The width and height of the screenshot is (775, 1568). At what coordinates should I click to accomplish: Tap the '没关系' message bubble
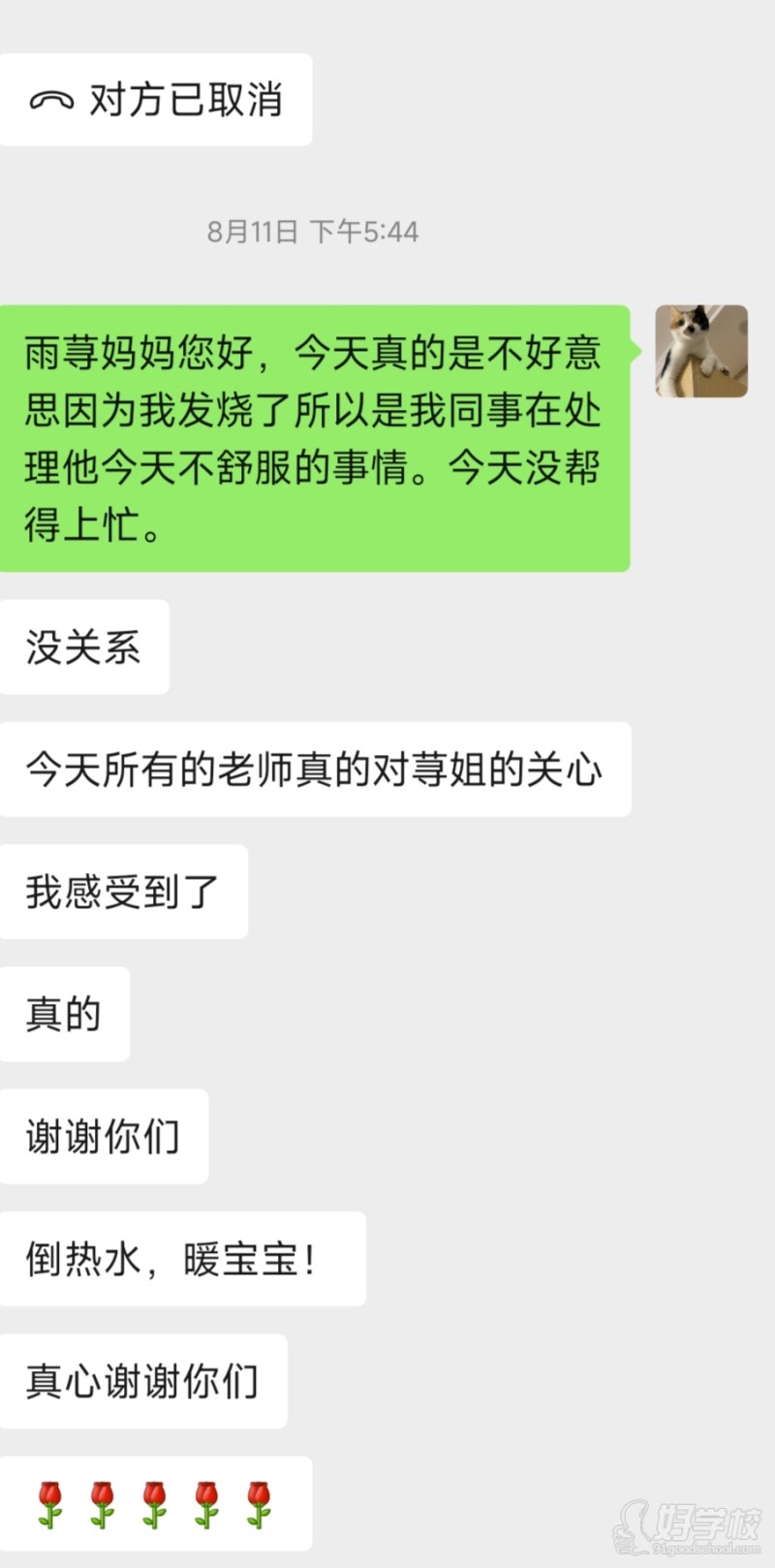coord(83,646)
